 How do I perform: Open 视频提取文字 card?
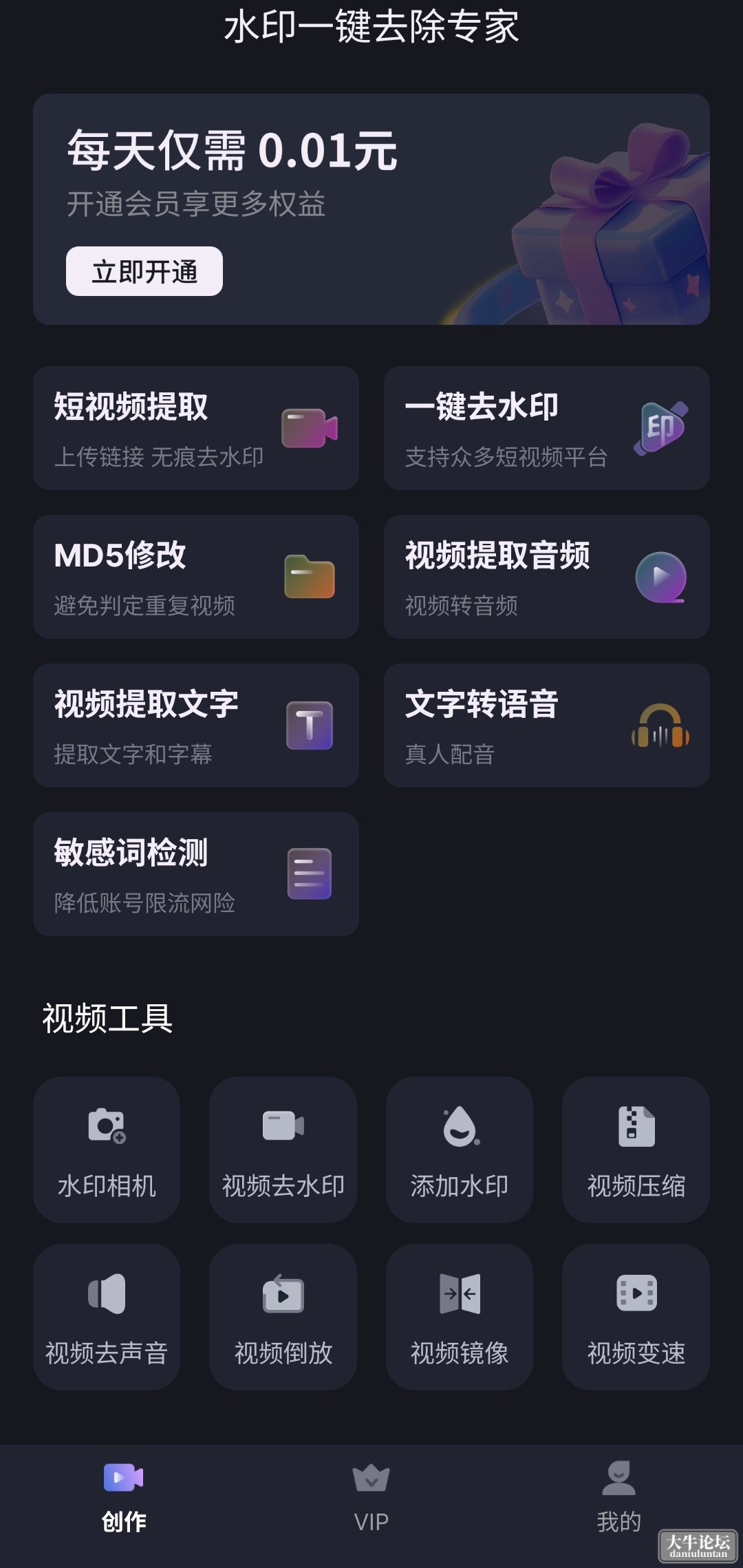pos(196,725)
